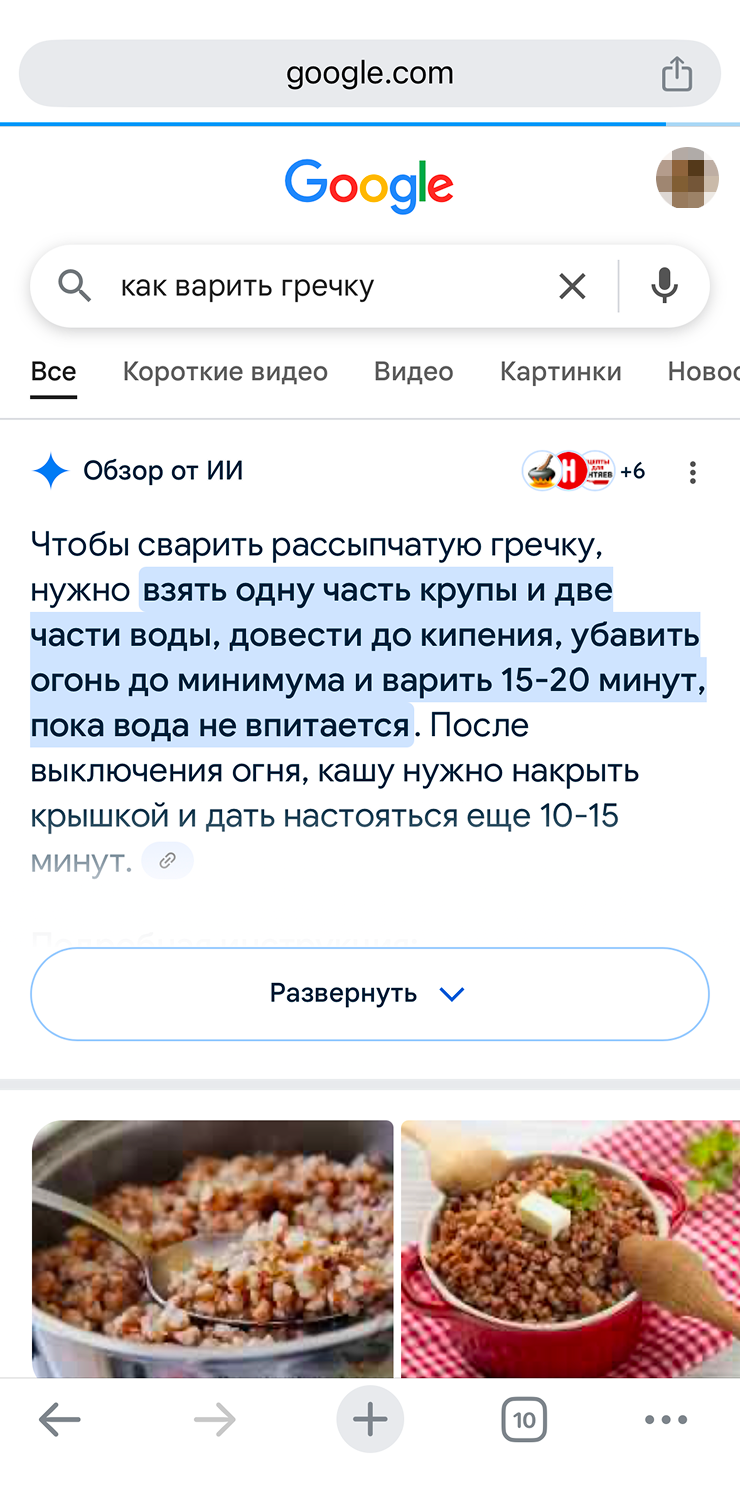740x1485 pixels.
Task: Open the buckwheat with butter image
Action: click(x=570, y=1248)
